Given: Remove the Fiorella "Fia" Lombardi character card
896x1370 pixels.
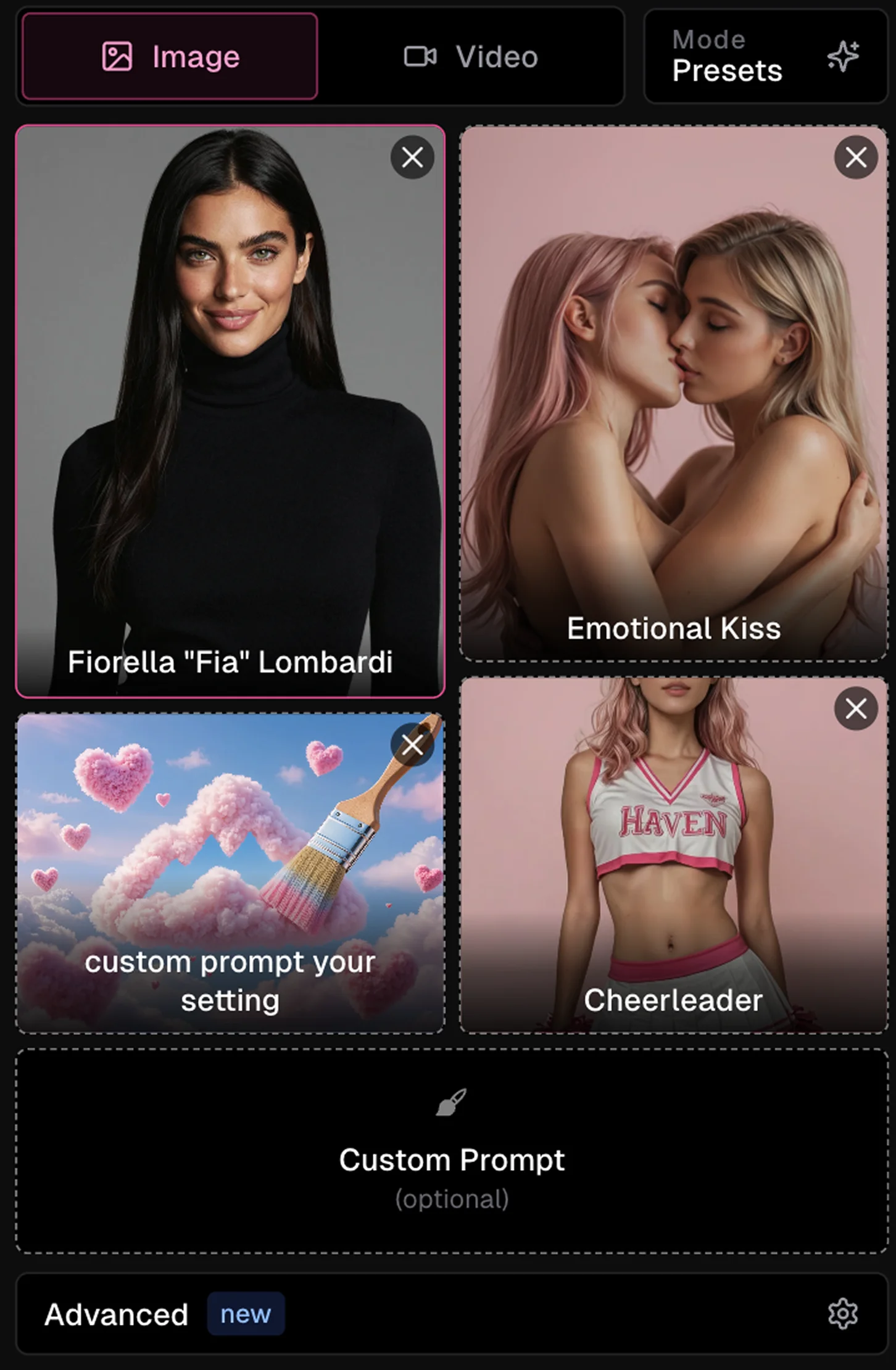Looking at the screenshot, I should pos(412,159).
